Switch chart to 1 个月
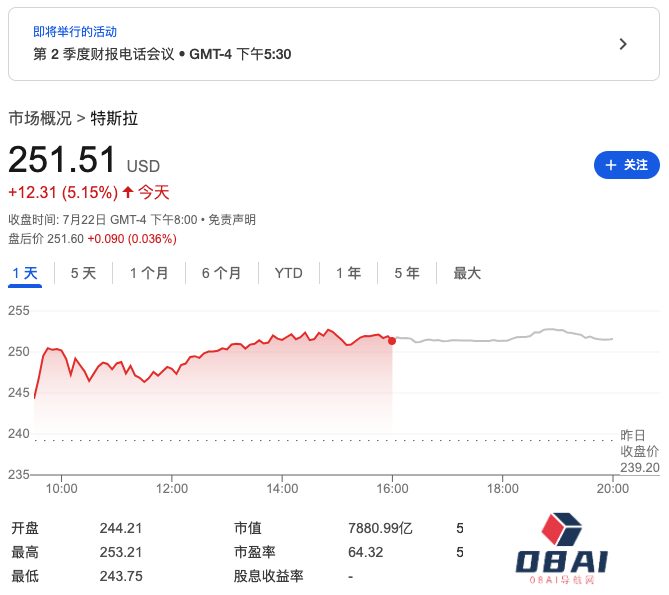Image resolution: width=669 pixels, height=595 pixels. [149, 273]
